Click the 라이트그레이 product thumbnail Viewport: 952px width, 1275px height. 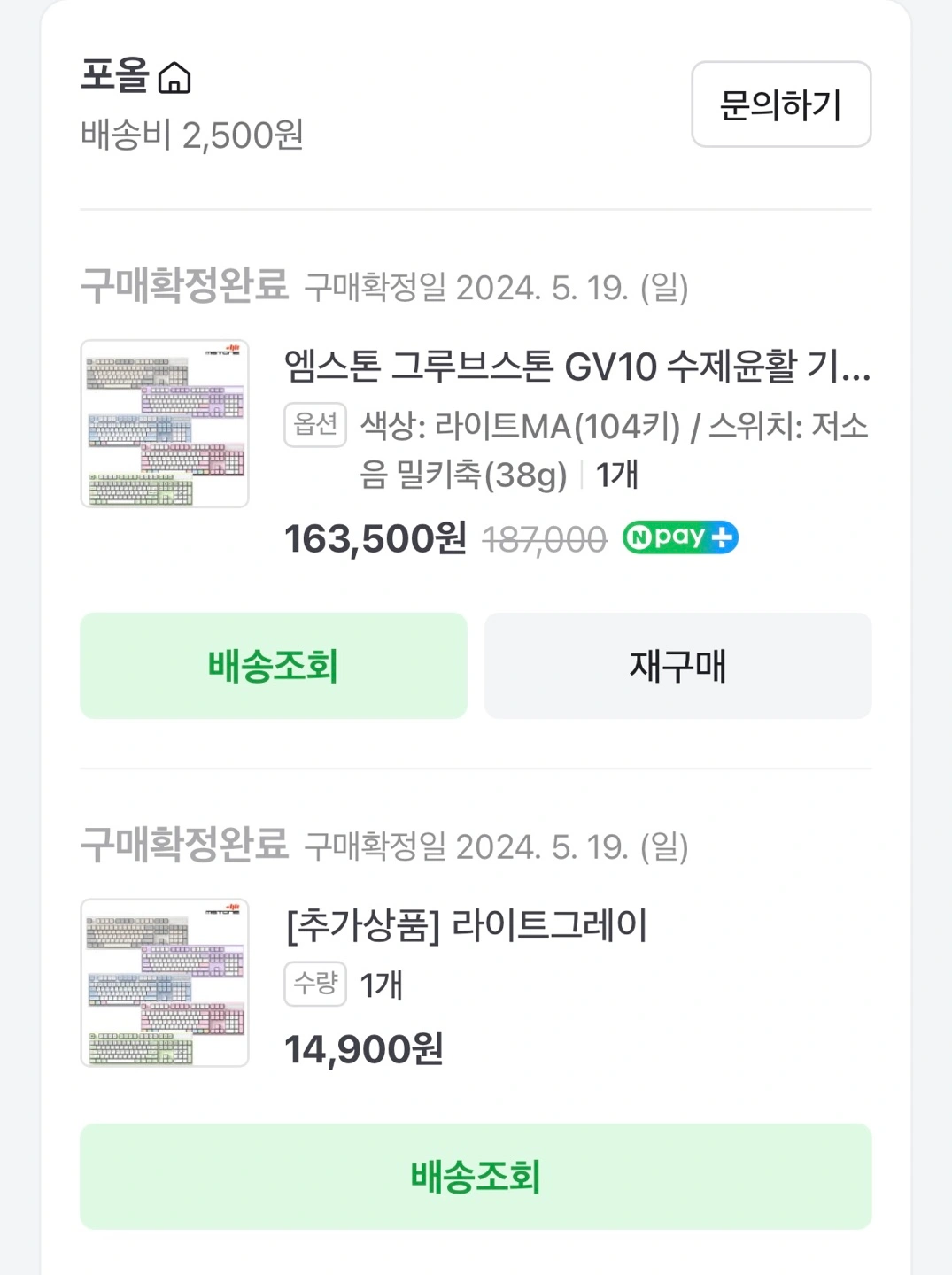click(x=164, y=983)
